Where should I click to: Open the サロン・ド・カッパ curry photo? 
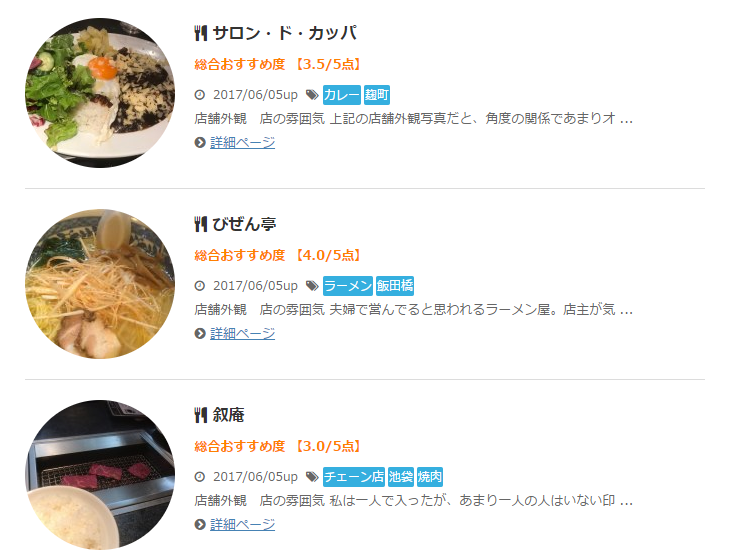pyautogui.click(x=100, y=92)
